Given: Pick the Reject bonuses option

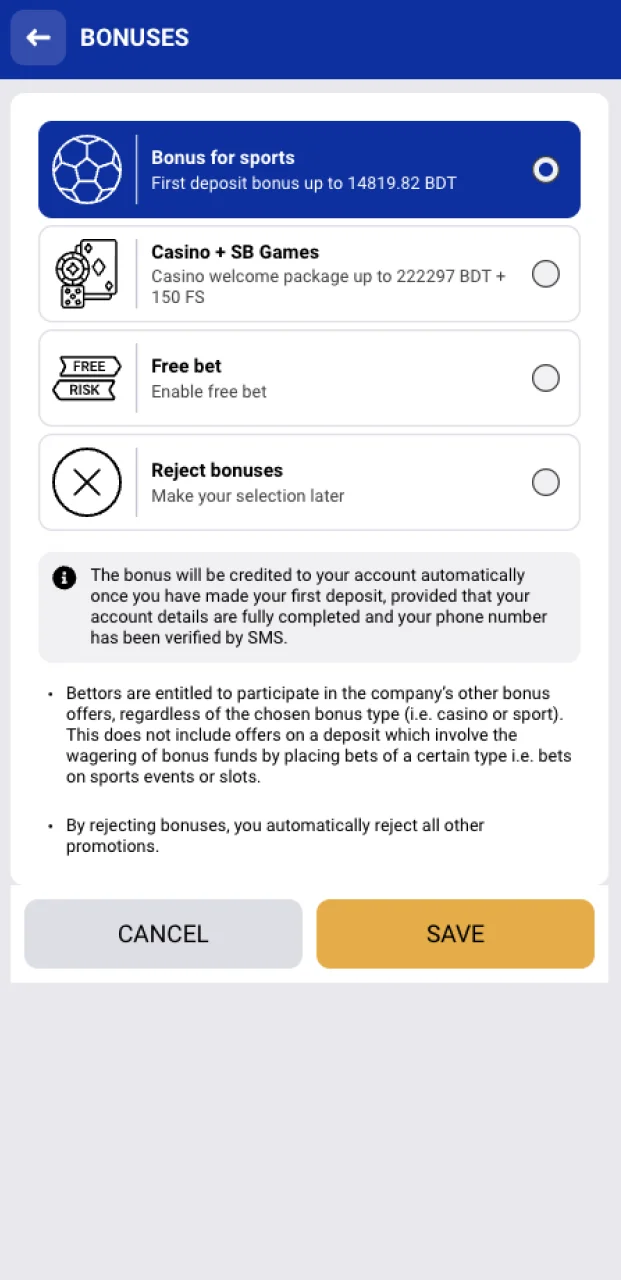Looking at the screenshot, I should click(545, 482).
